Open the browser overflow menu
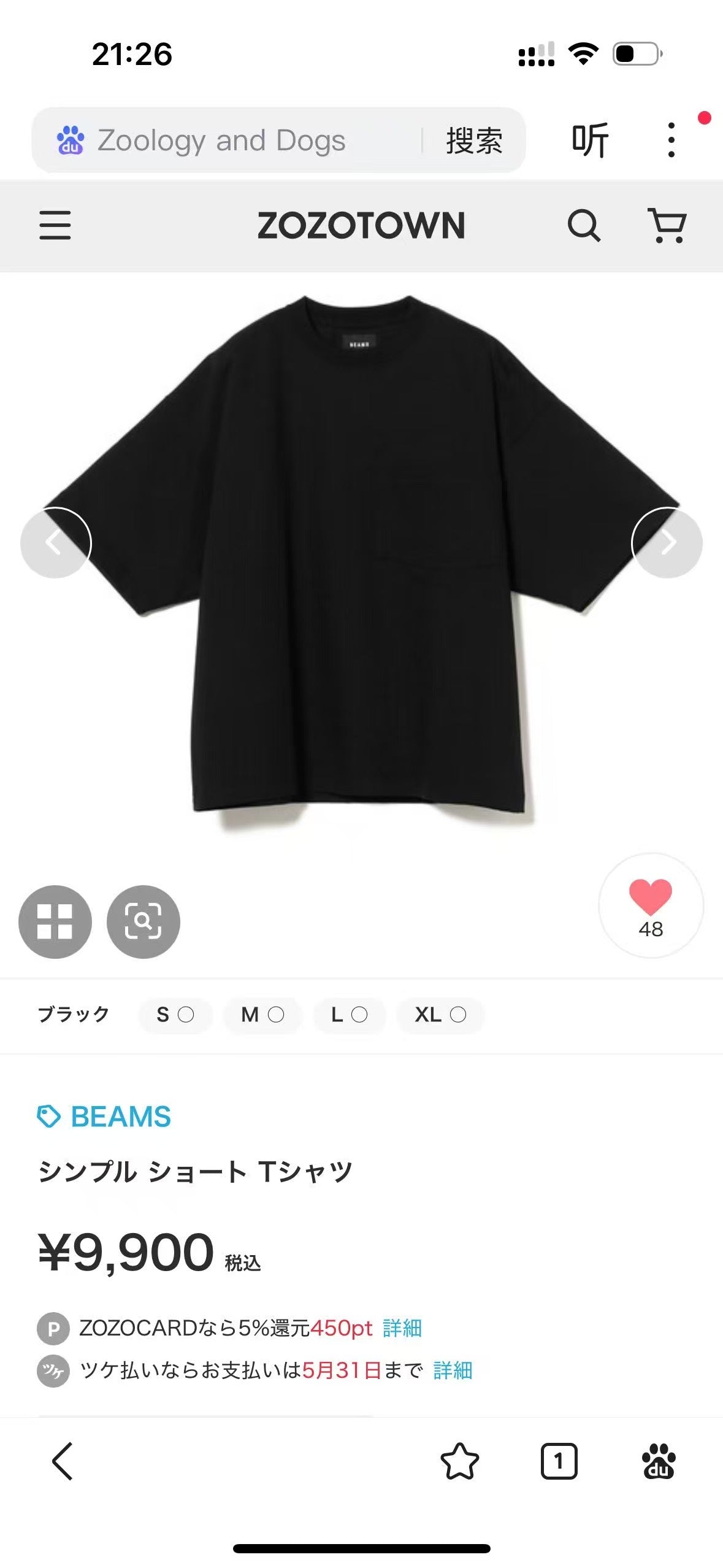The width and height of the screenshot is (723, 1568). pyautogui.click(x=671, y=140)
